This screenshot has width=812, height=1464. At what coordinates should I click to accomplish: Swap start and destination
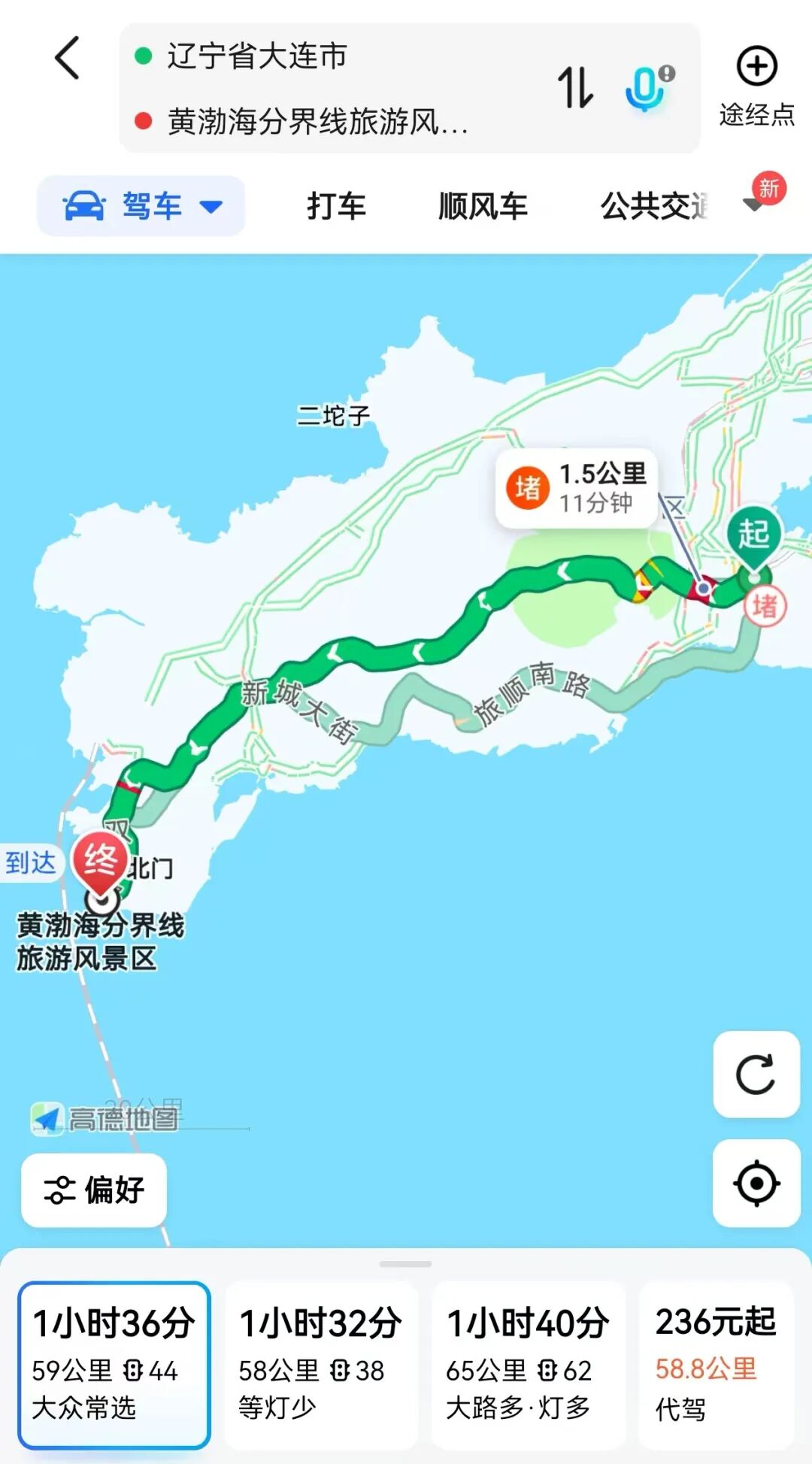[575, 87]
